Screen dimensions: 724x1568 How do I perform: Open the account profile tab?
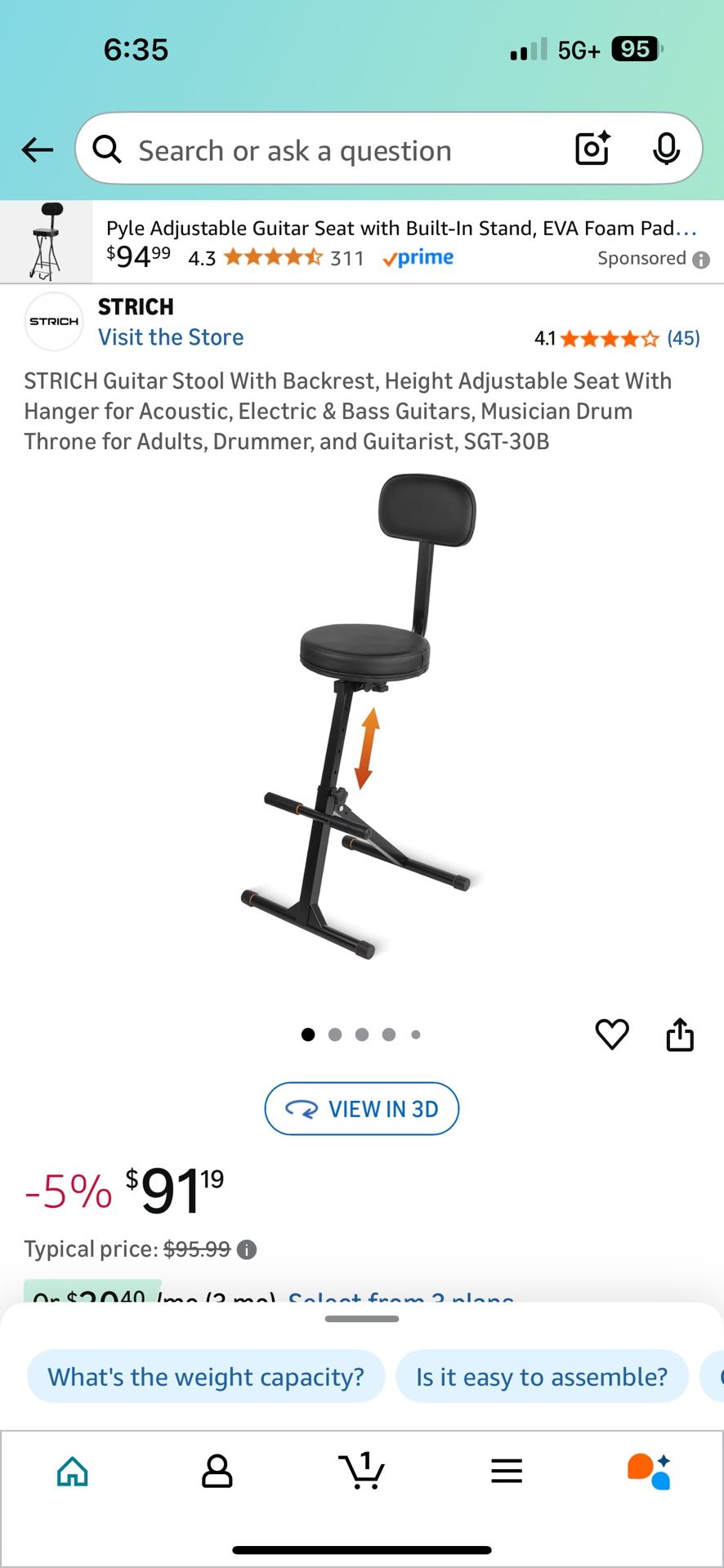pos(217,1472)
